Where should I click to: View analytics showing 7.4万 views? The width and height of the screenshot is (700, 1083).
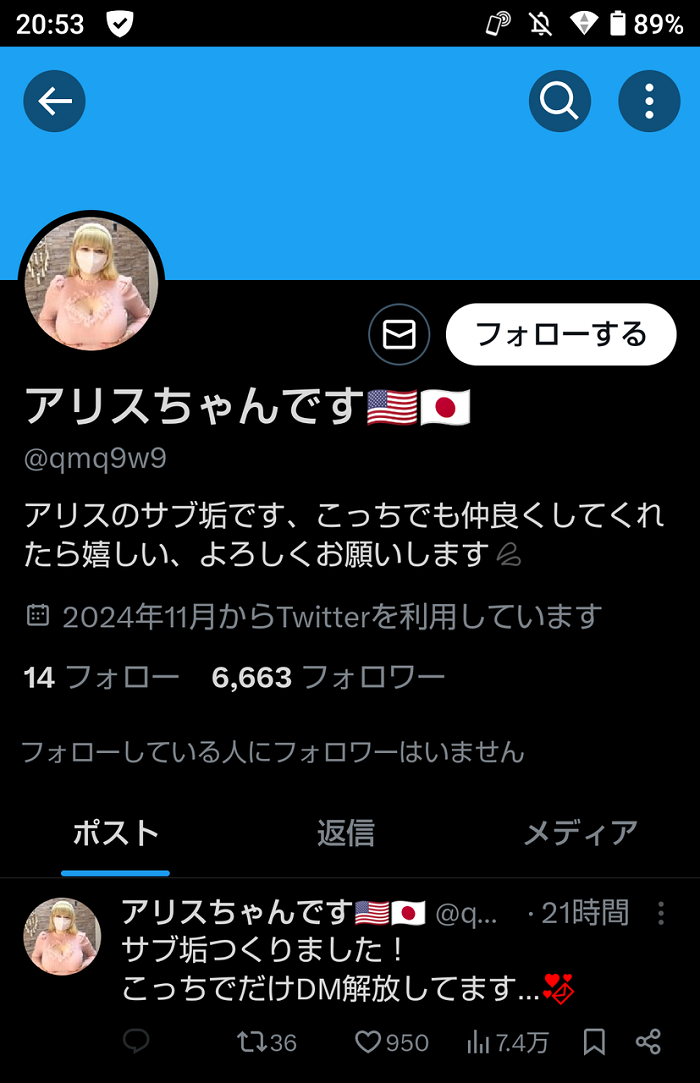pyautogui.click(x=507, y=1043)
